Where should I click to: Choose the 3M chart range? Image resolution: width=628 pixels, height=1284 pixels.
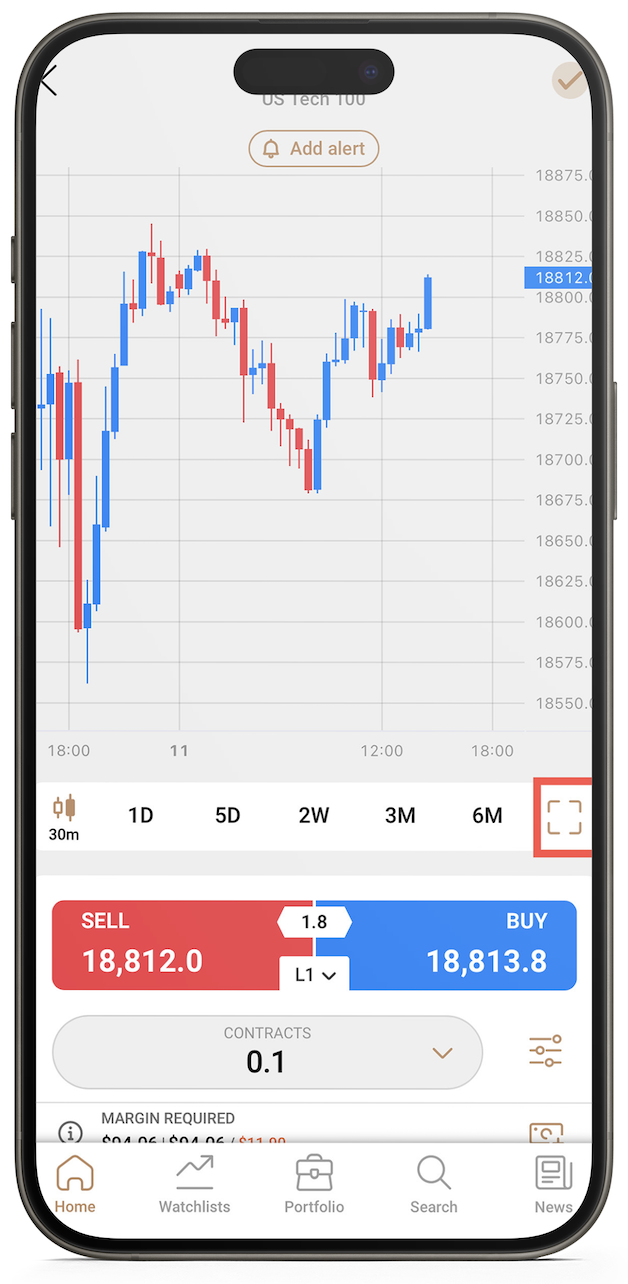click(x=400, y=816)
